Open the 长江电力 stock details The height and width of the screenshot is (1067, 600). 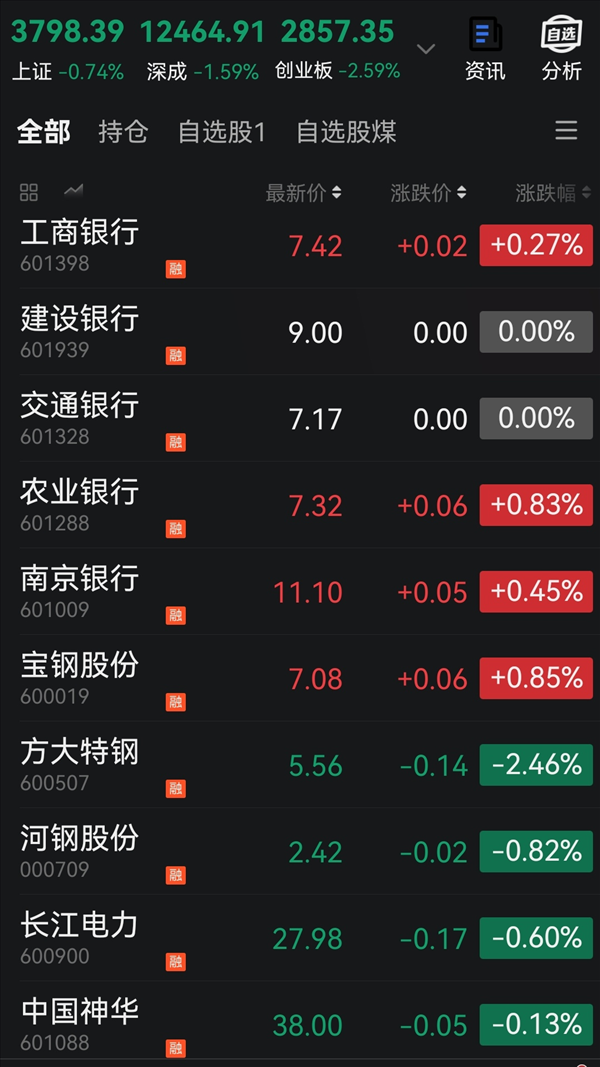300,938
